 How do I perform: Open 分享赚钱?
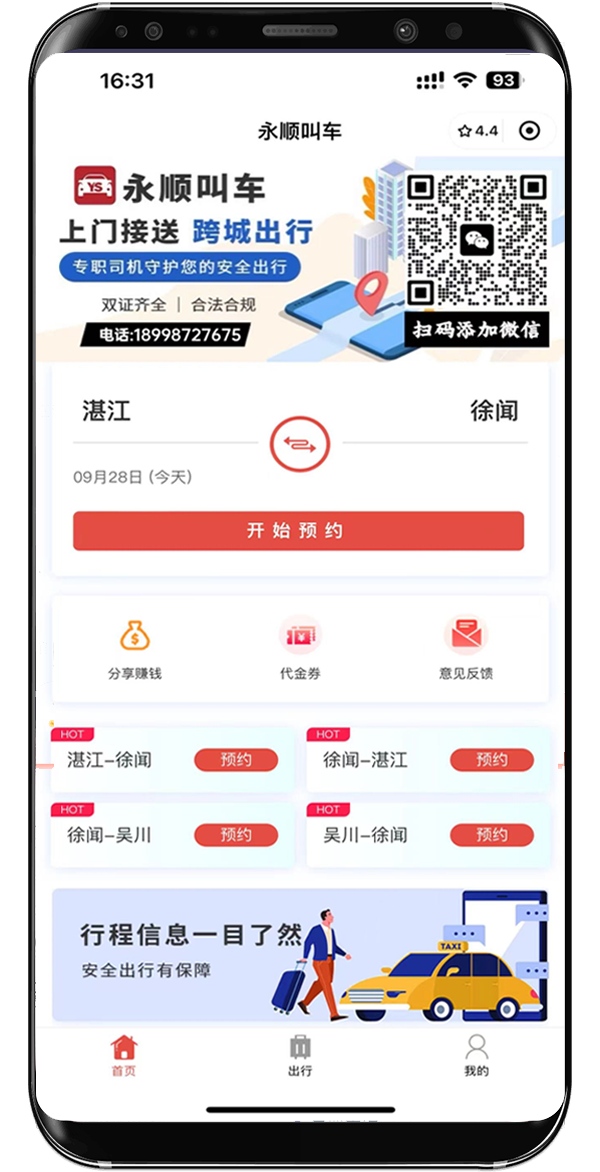[135, 650]
